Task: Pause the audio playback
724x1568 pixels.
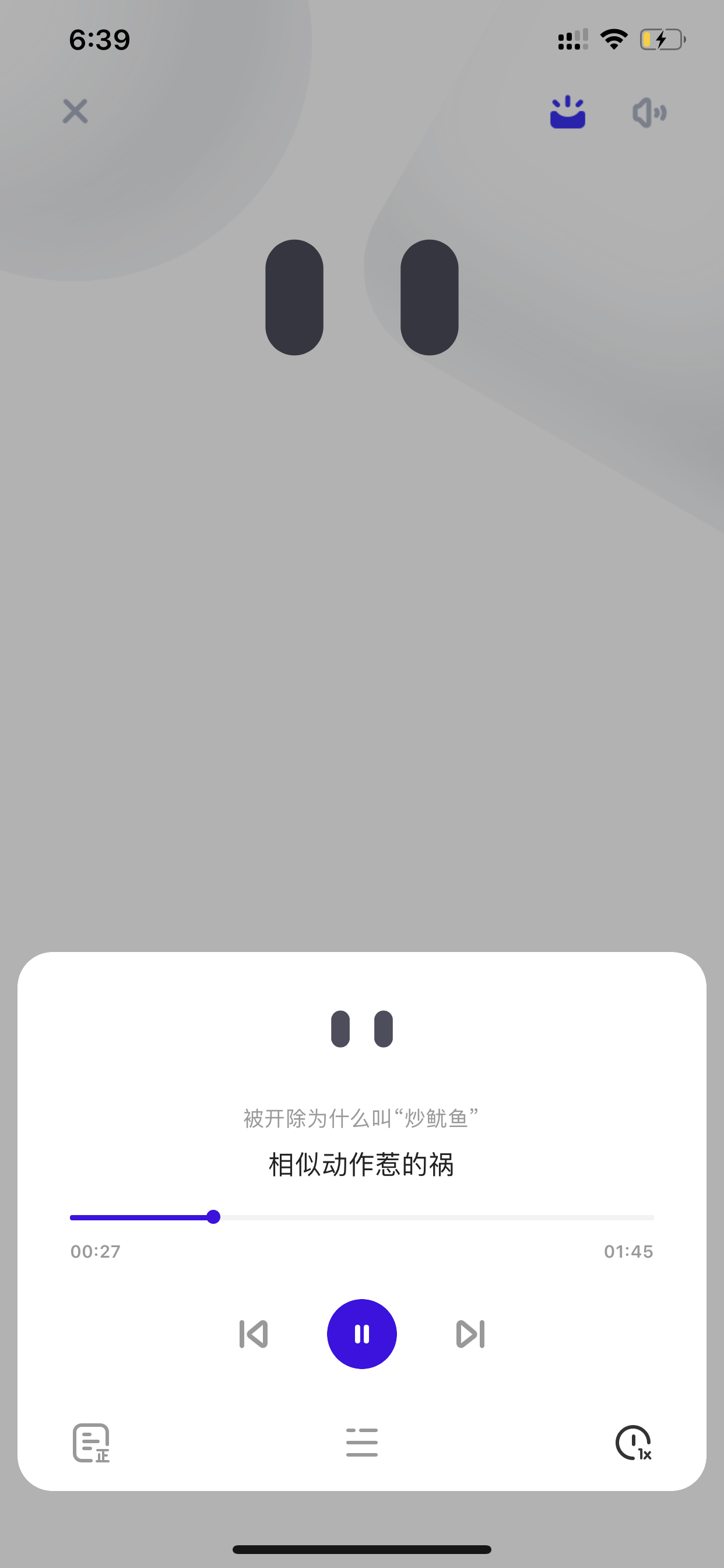Action: 362,1333
